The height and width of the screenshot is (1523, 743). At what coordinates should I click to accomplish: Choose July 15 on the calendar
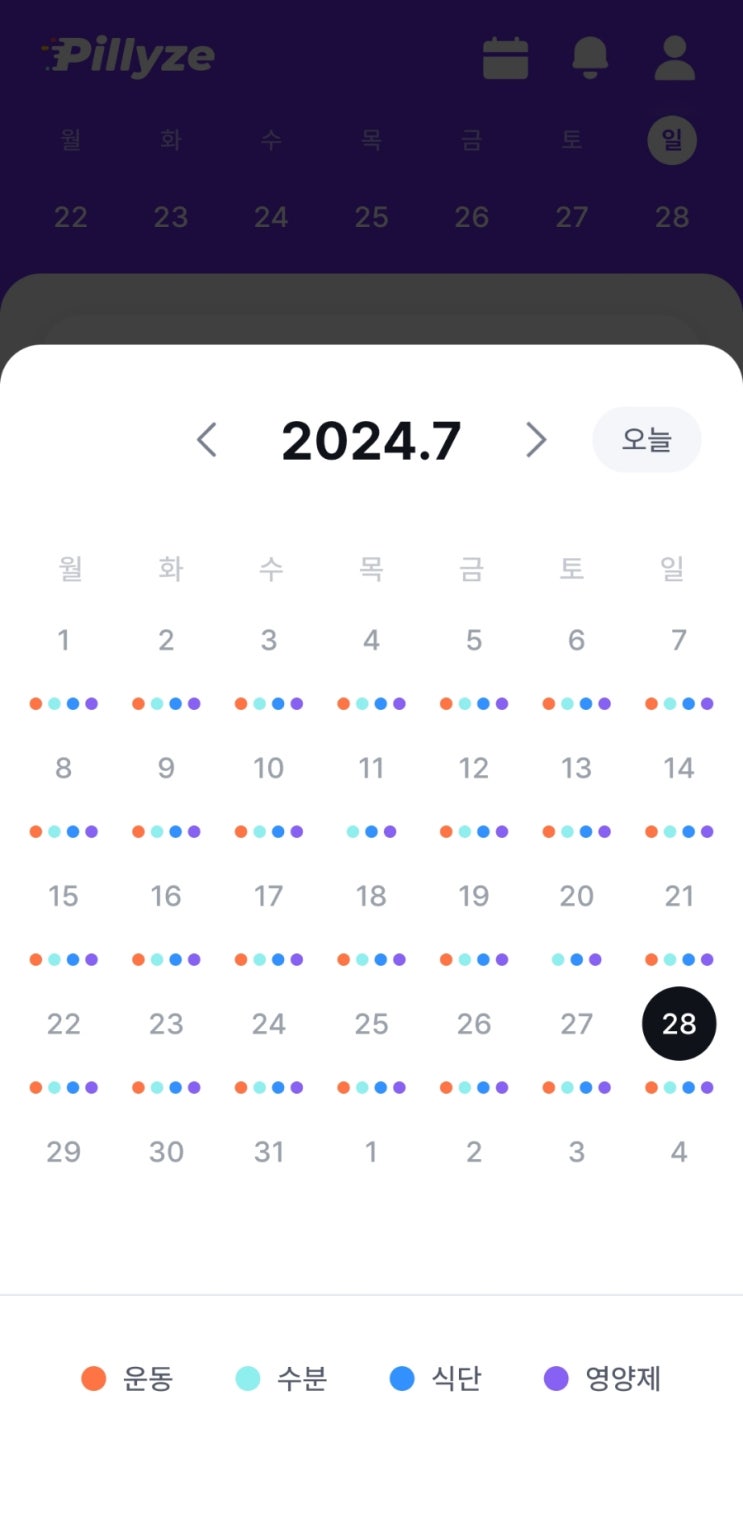pos(64,896)
